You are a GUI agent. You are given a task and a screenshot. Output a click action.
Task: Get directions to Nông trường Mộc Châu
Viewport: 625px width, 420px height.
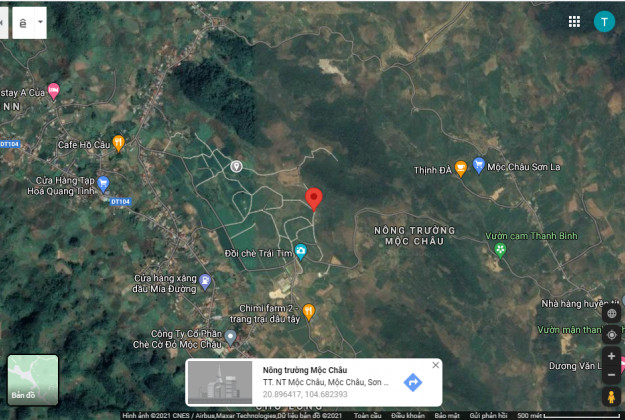pos(412,382)
